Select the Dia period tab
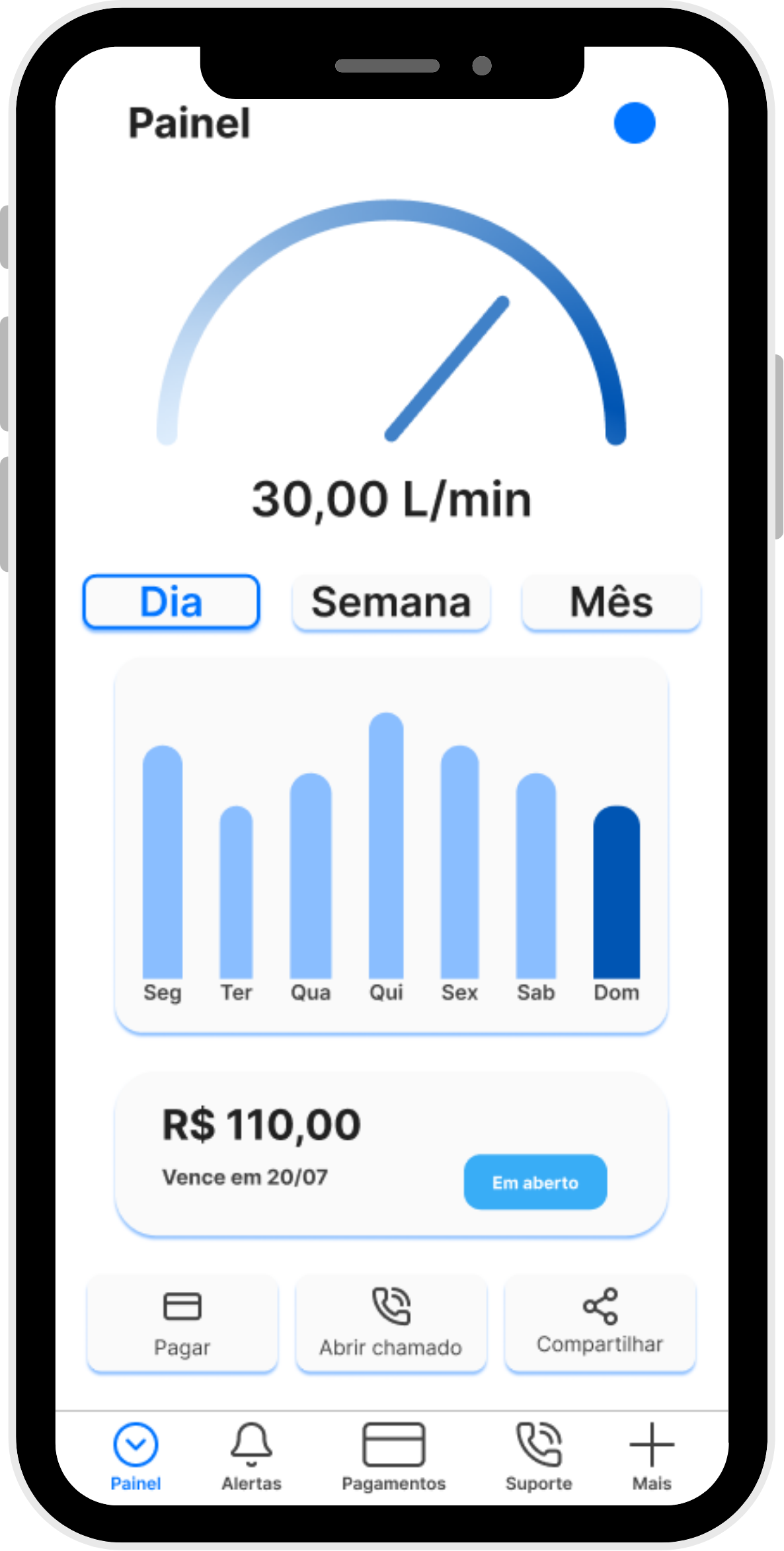Image resolution: width=784 pixels, height=1551 pixels. (171, 602)
